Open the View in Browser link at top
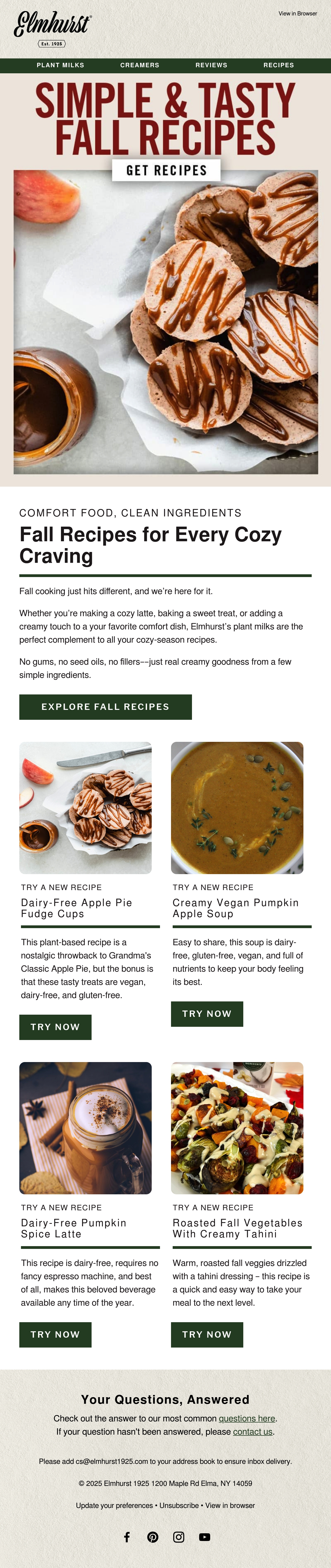331x1568 pixels. point(297,14)
